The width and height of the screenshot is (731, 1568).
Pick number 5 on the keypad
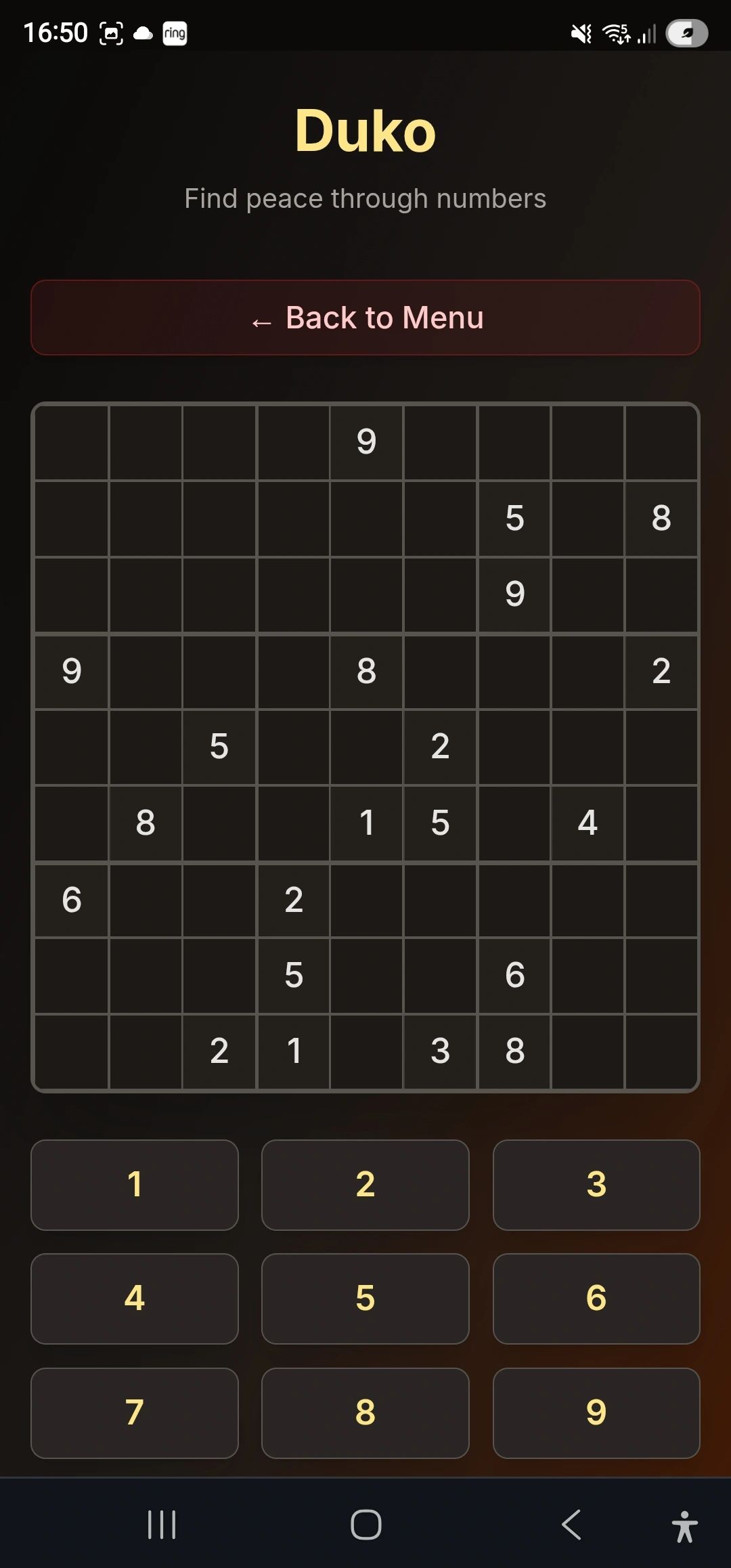point(365,1299)
